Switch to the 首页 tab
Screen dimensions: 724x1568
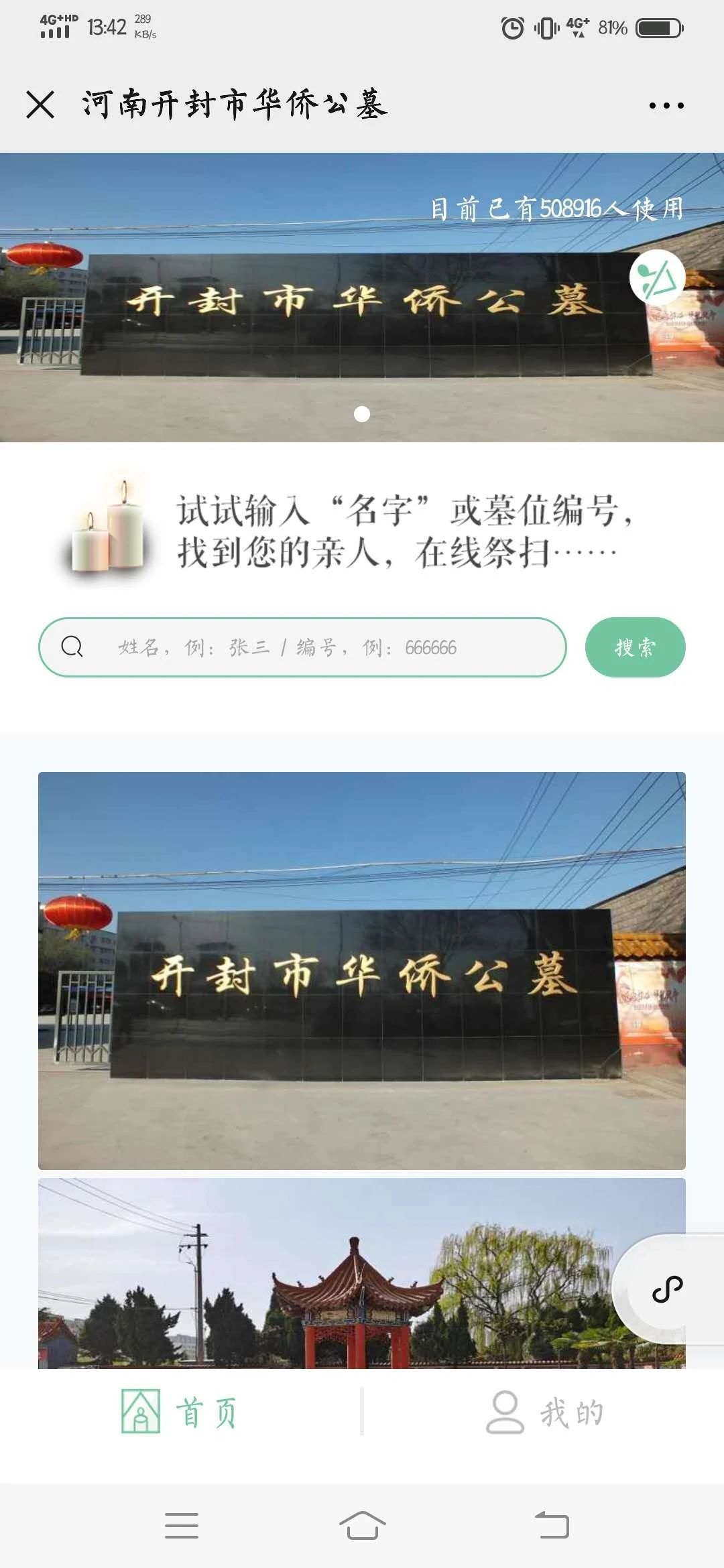[180, 1413]
